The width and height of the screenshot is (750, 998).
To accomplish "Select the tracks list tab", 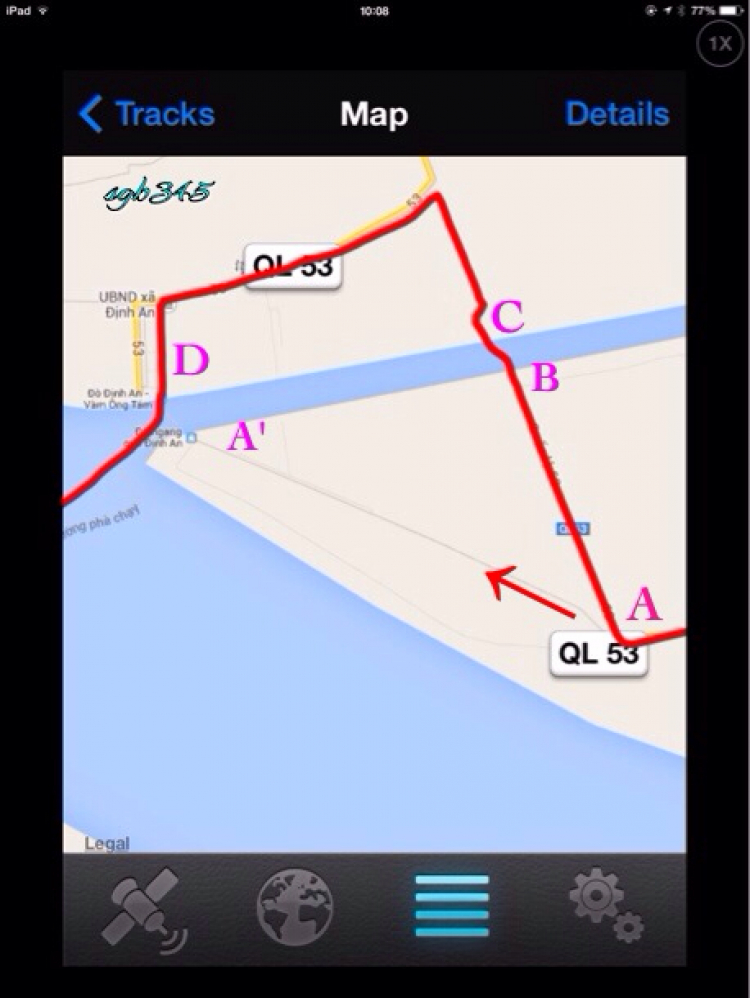I will [x=452, y=907].
